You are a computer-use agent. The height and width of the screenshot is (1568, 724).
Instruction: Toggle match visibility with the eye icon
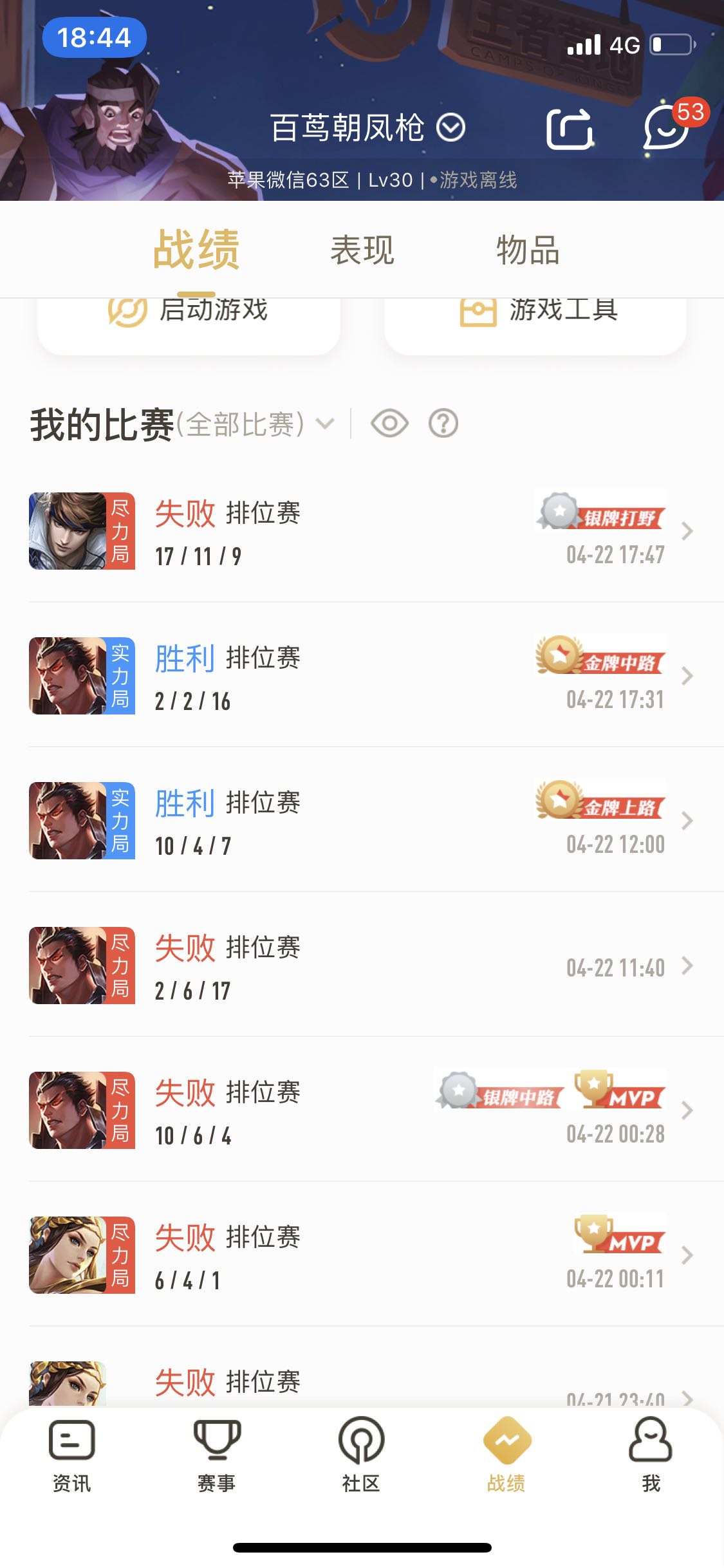(389, 424)
